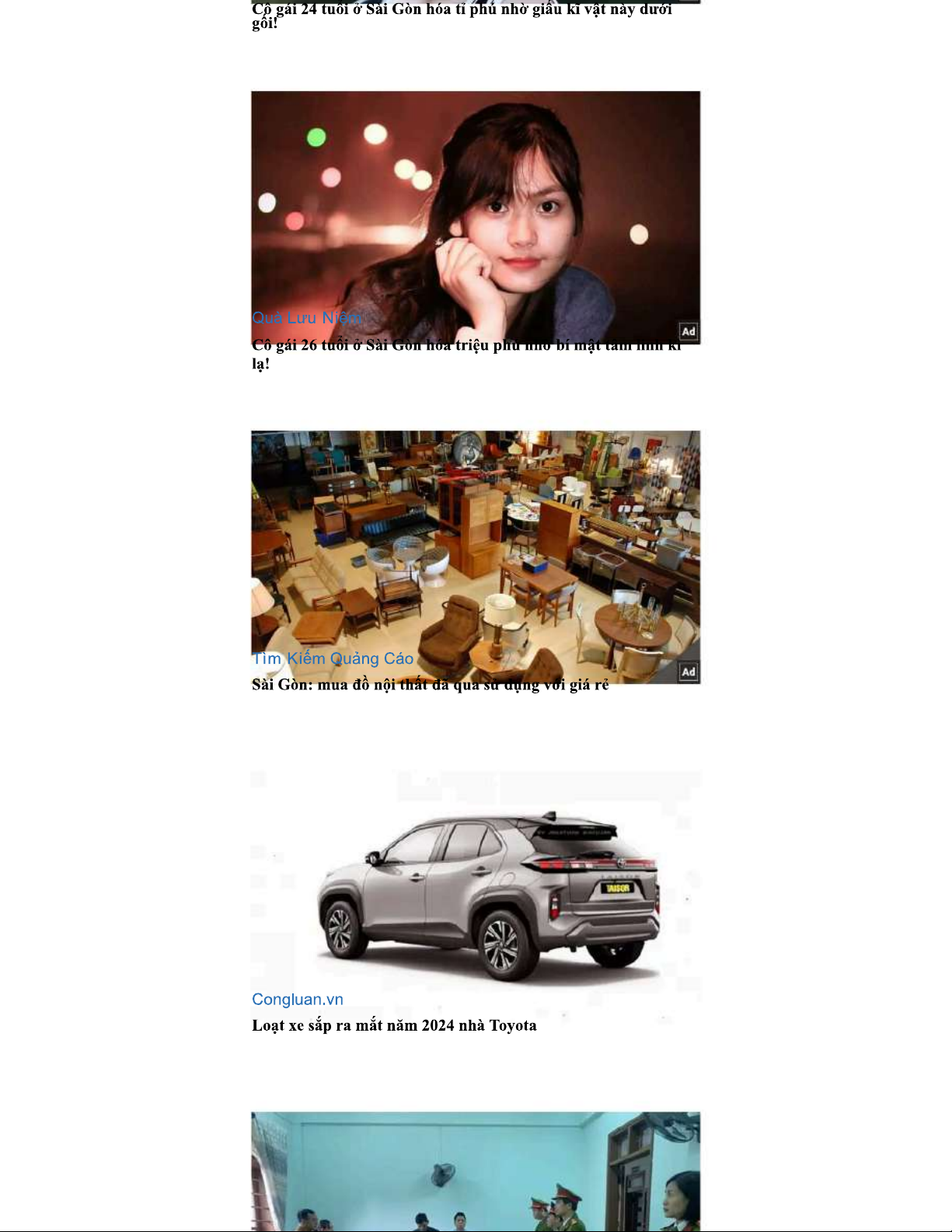The image size is (952, 1232).
Task: Tap the Ad badge on the girl's portrait
Action: 689,332
